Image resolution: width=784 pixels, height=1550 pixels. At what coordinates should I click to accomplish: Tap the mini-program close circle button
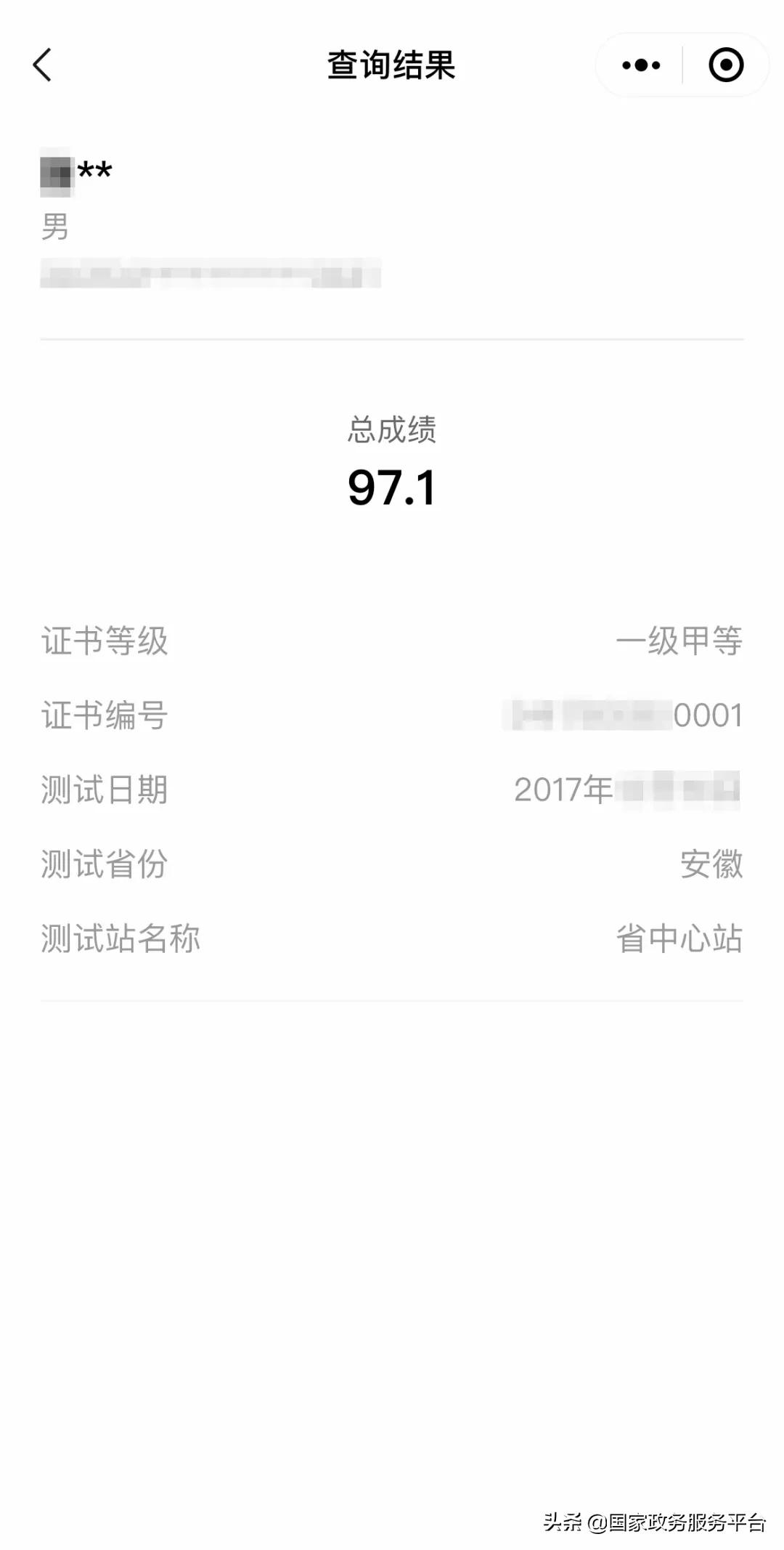click(724, 65)
